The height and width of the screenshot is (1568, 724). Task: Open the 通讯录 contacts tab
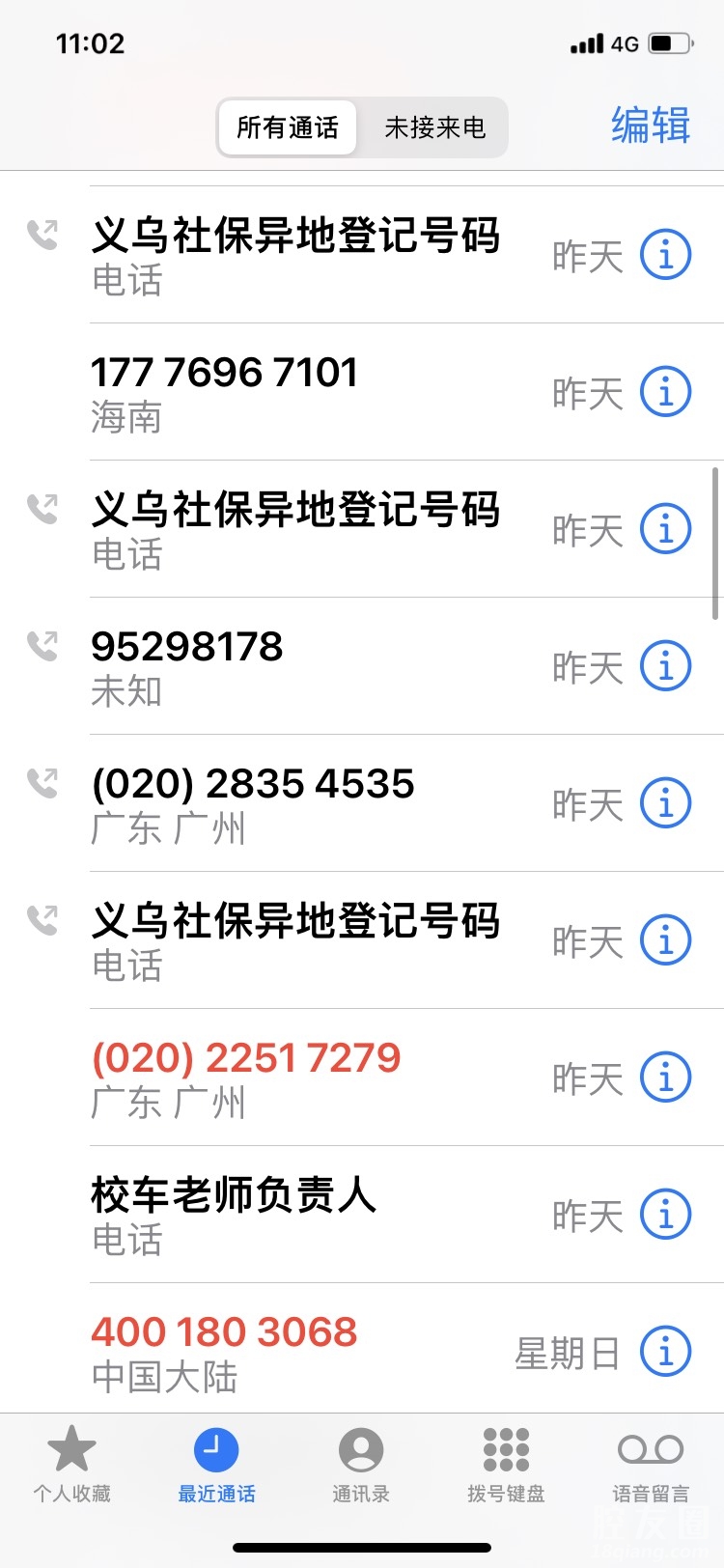pos(361,1465)
